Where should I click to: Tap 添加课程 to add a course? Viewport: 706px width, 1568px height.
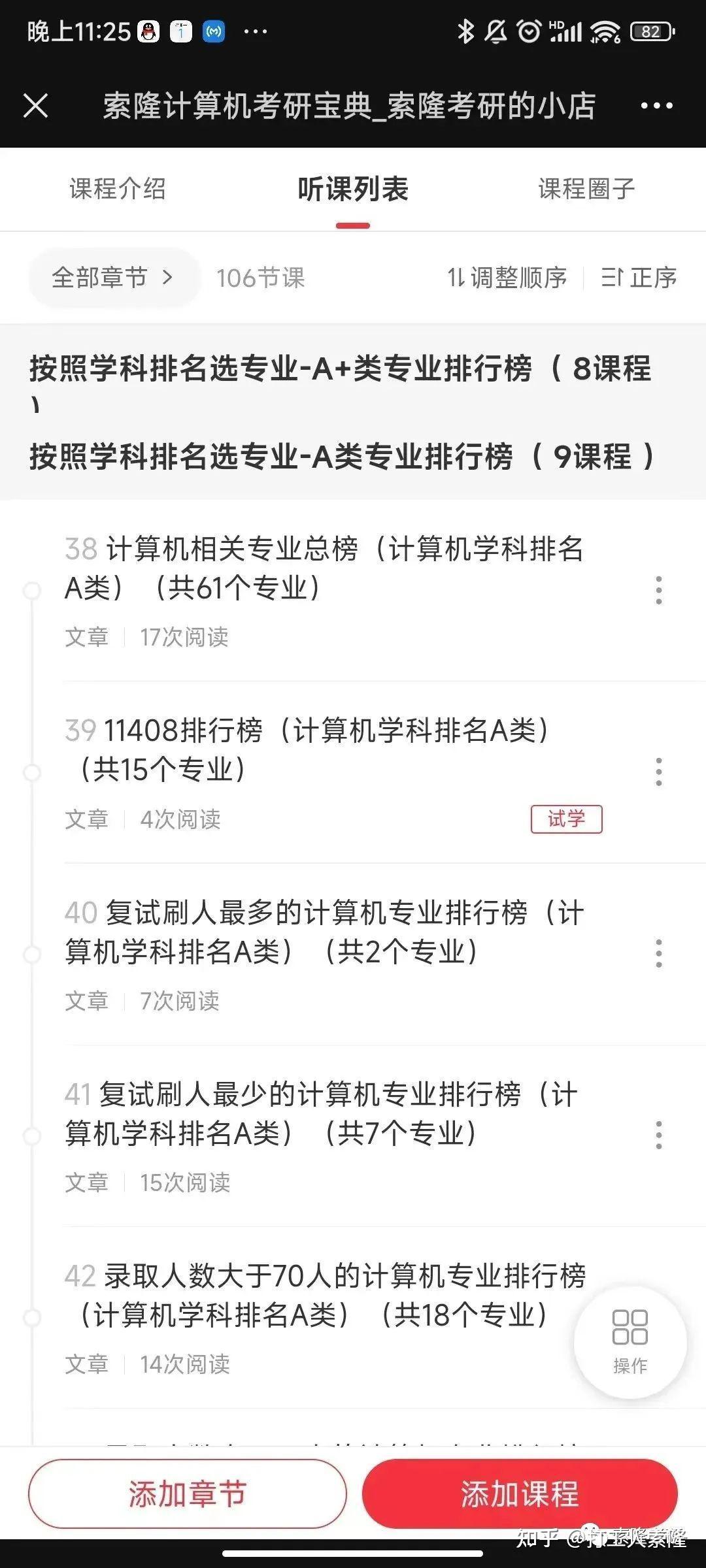(520, 1494)
